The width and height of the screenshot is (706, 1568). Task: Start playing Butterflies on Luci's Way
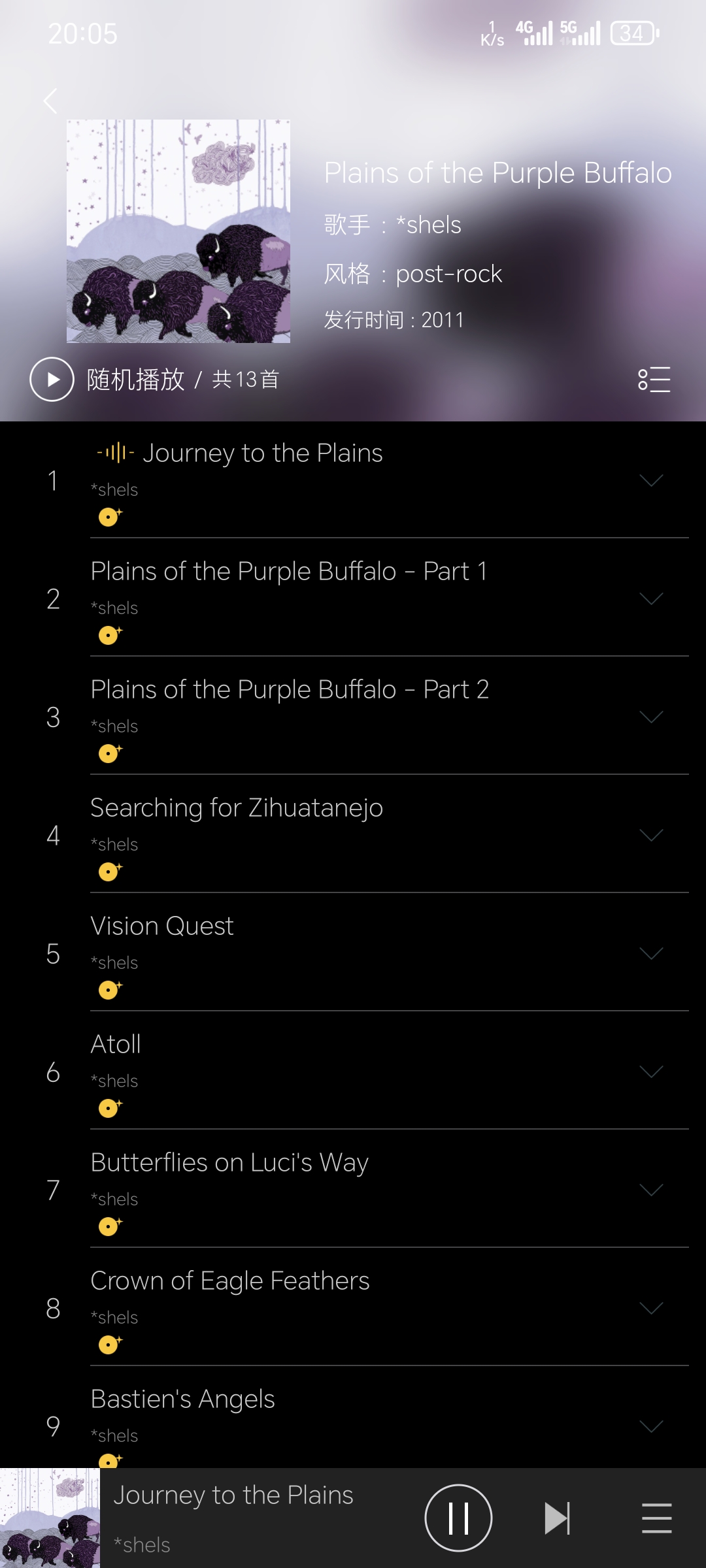click(x=229, y=1163)
